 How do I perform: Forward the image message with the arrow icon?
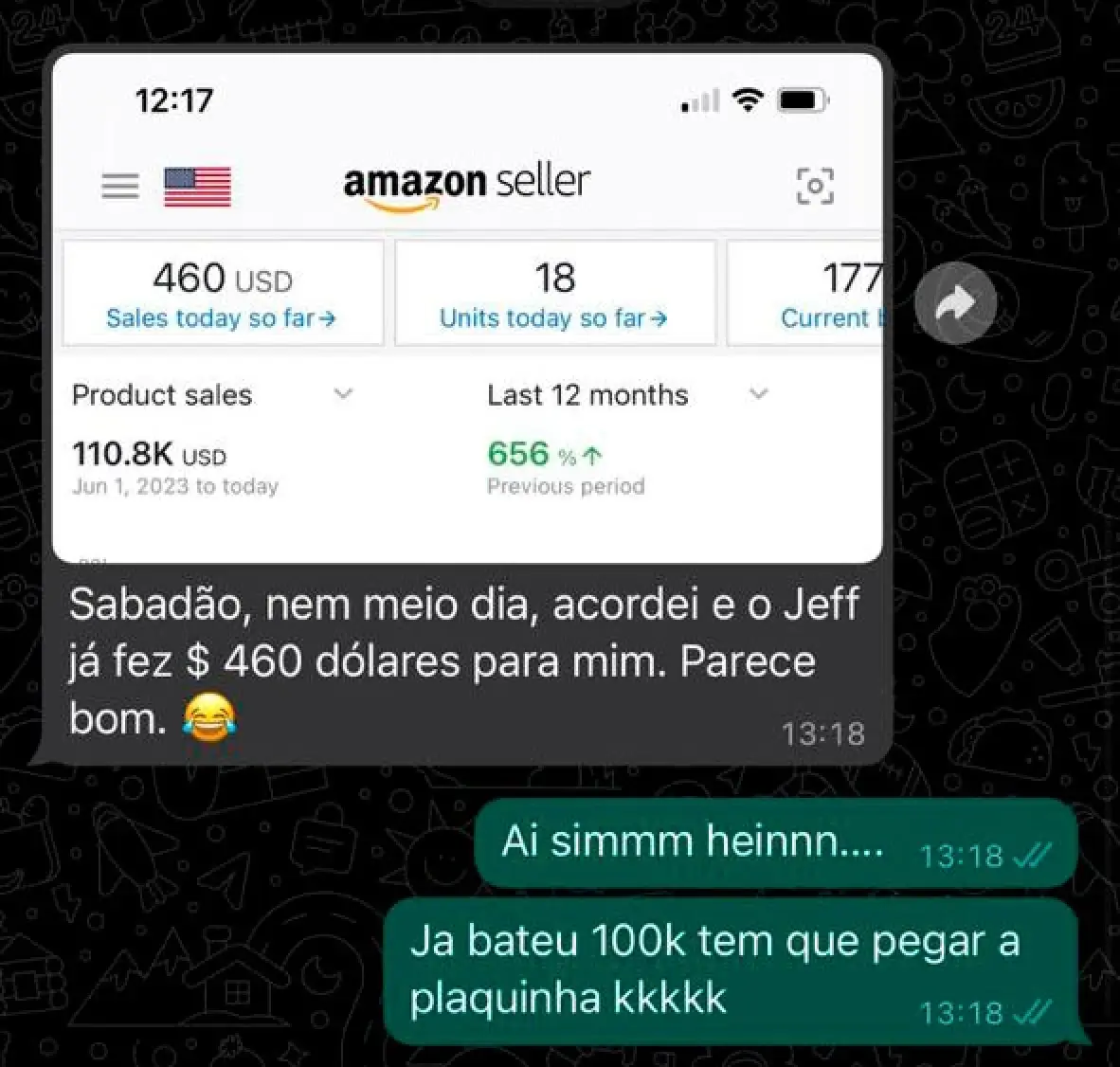(955, 303)
